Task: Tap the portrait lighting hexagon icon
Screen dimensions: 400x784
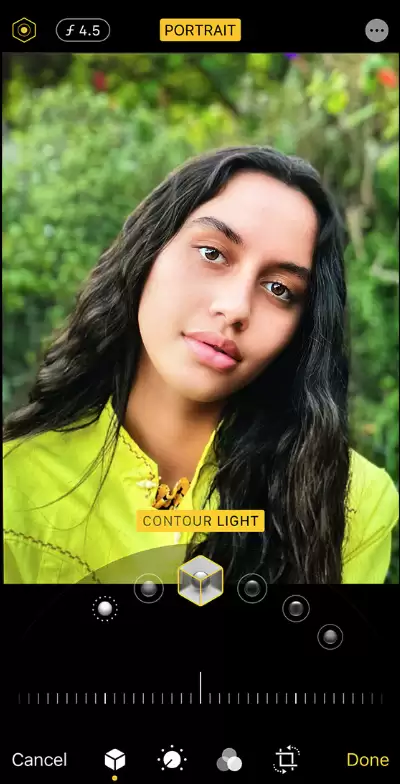Action: pos(24,30)
